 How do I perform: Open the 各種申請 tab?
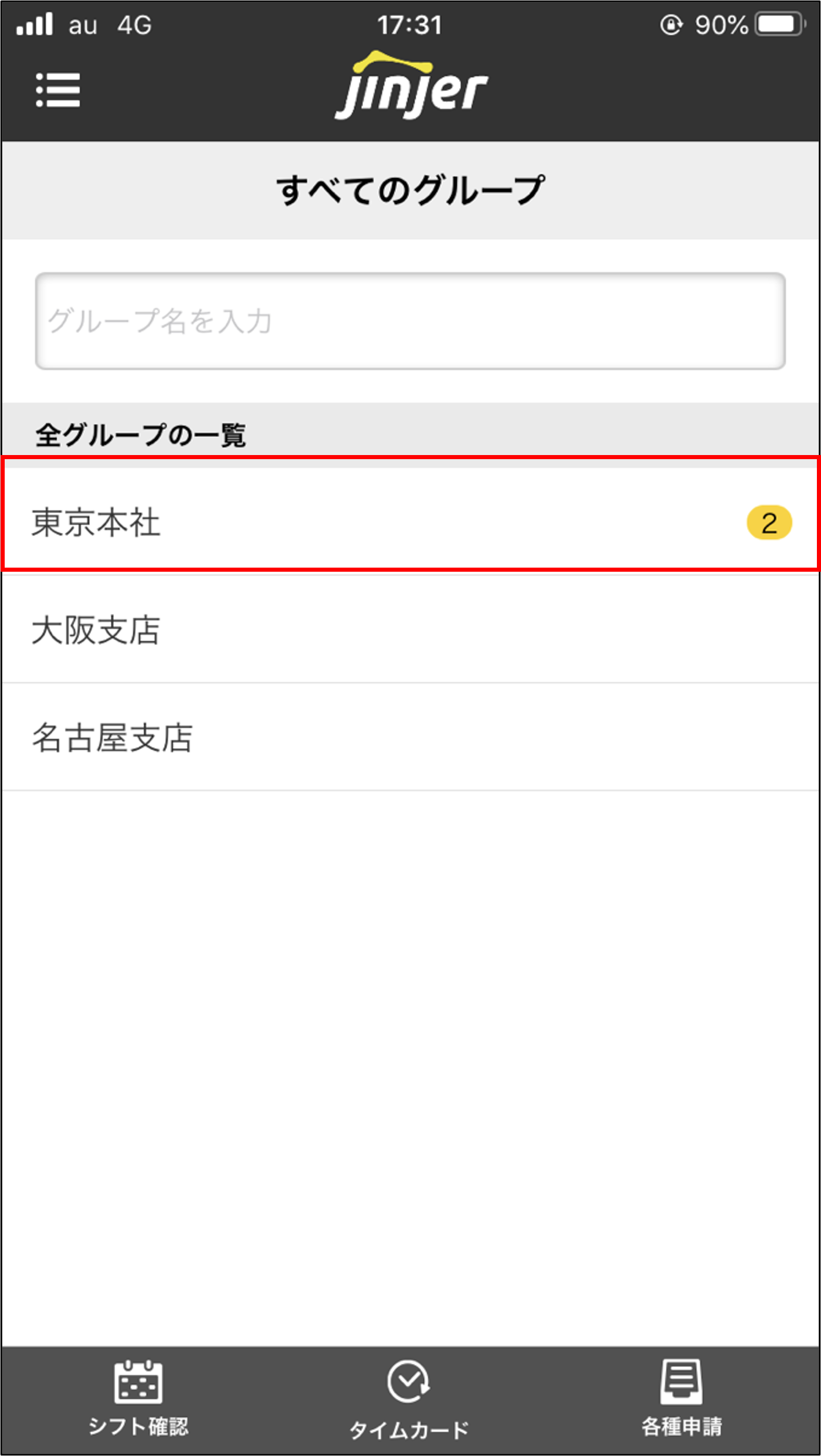(681, 1399)
